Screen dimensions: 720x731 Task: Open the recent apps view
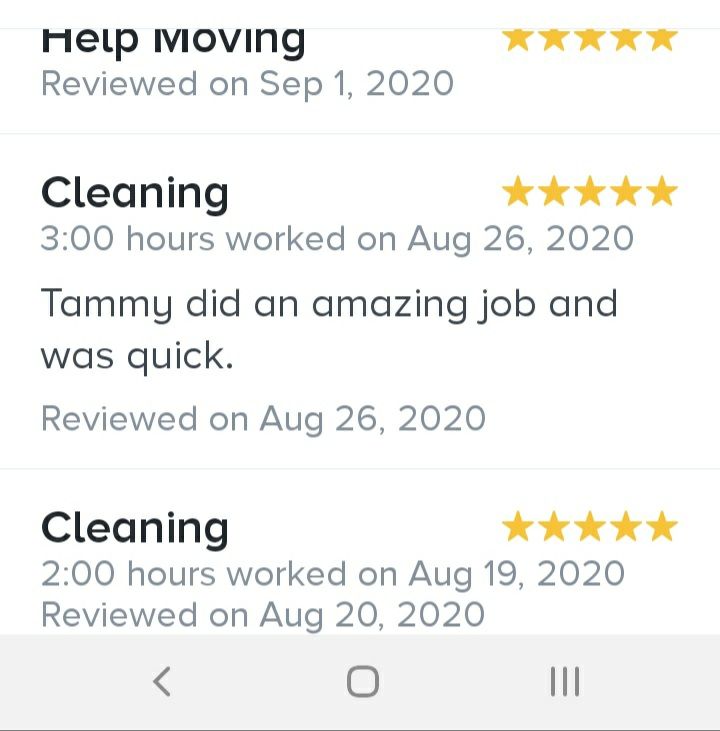point(565,682)
